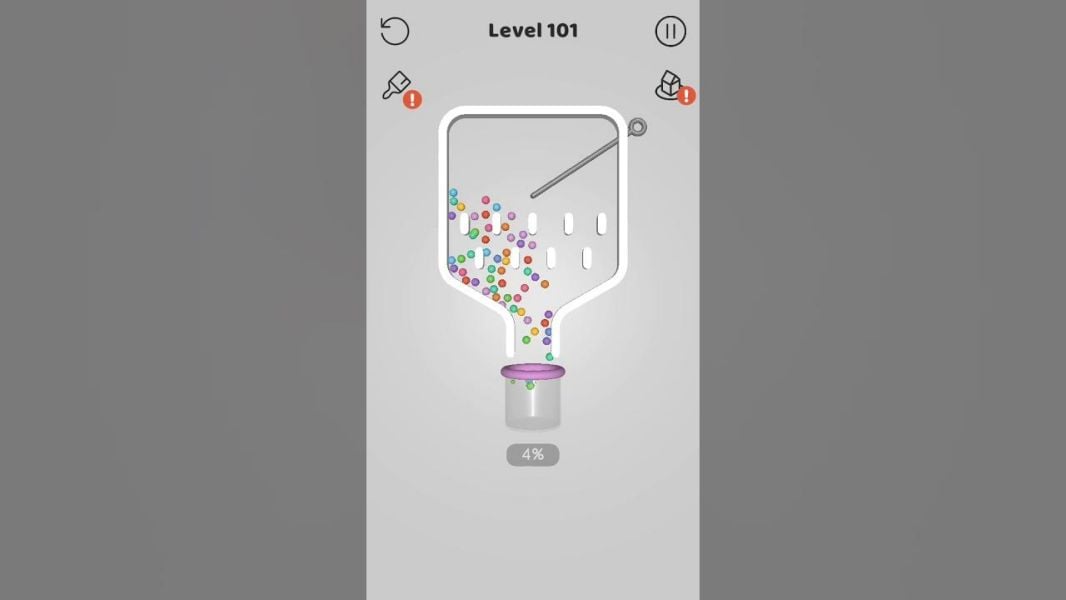The image size is (1066, 600).
Task: Open the paintbrush customization icon
Action: (x=397, y=86)
